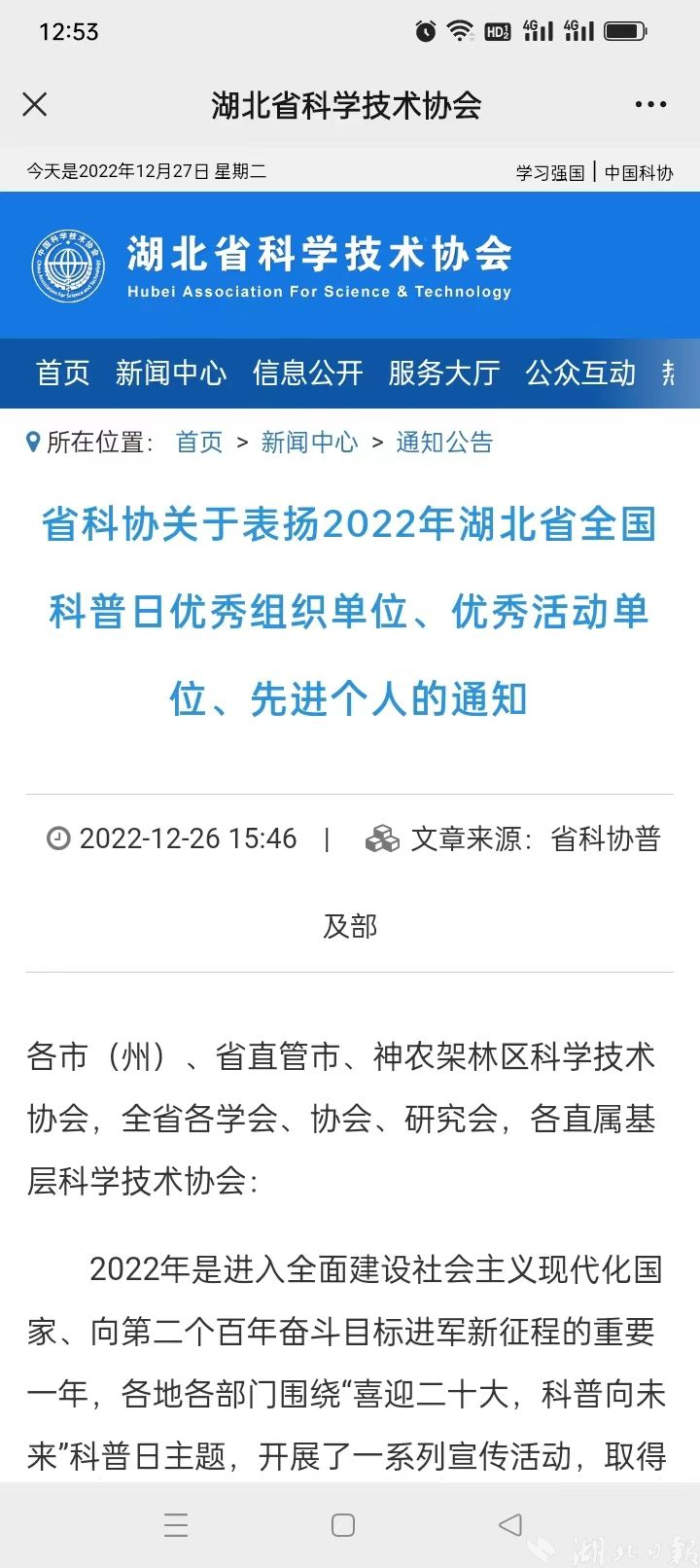Switch to 新闻中心 navigation tab

point(171,373)
